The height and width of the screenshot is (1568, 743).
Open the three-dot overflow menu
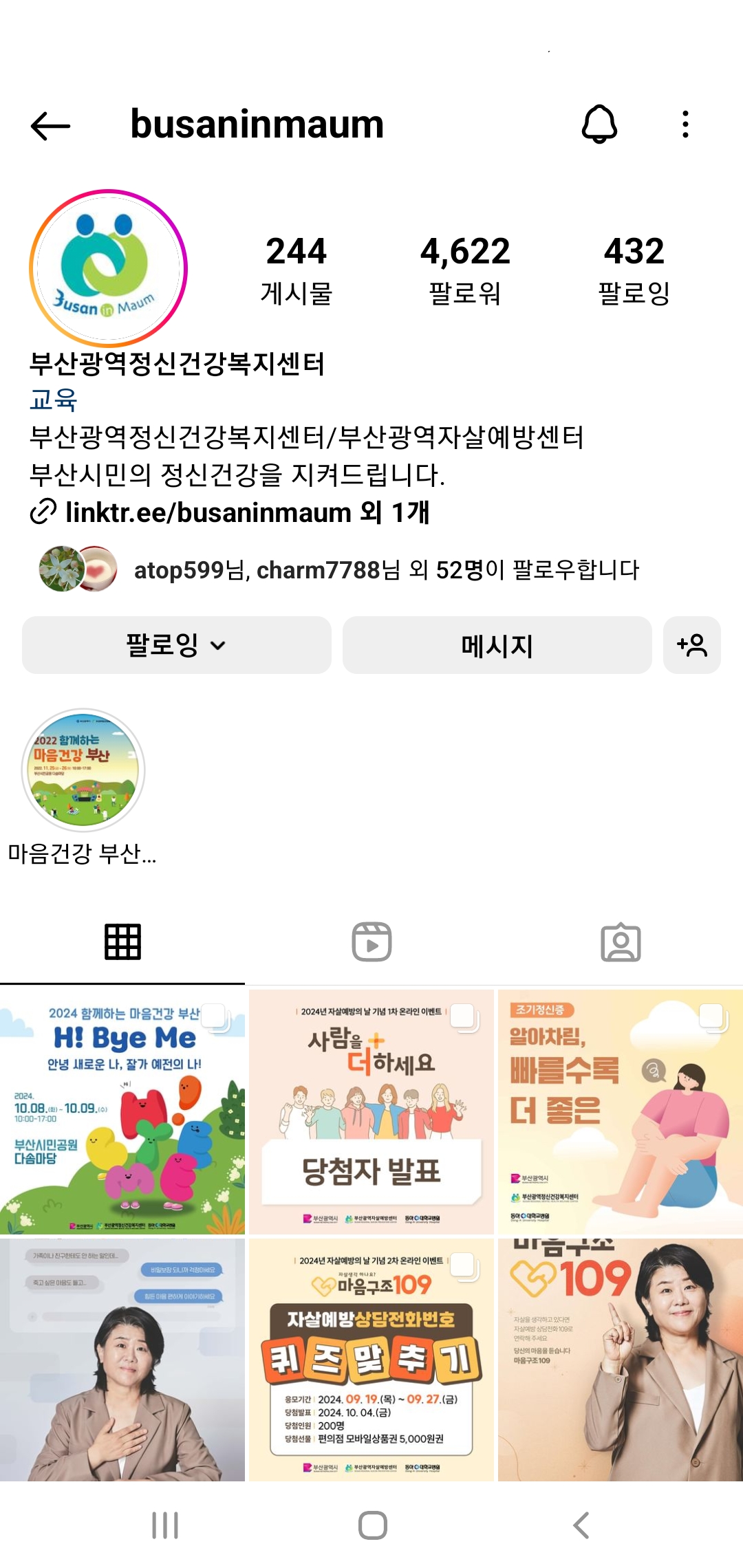tap(685, 124)
